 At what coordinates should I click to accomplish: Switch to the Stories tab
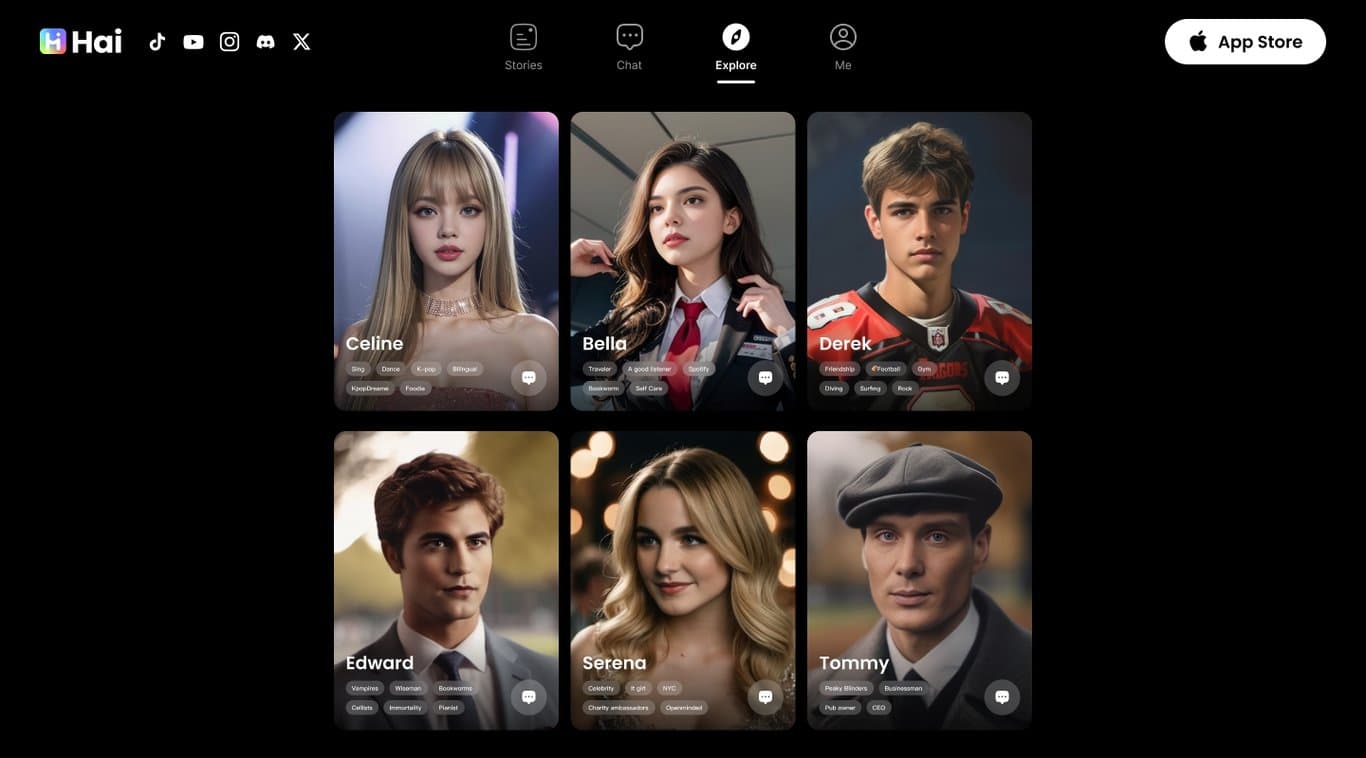point(523,48)
